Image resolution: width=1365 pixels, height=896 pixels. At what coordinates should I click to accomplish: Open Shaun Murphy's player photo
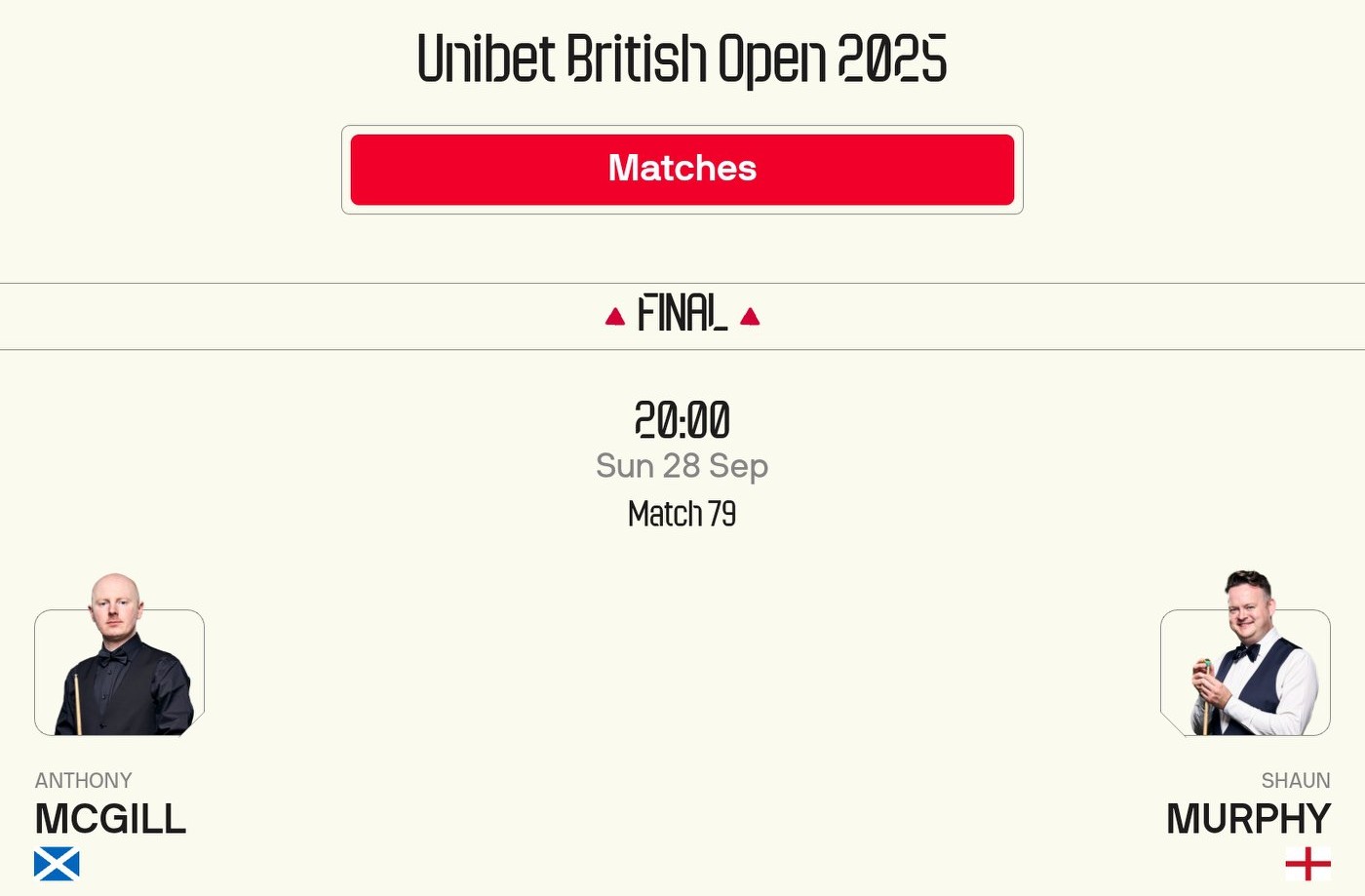tap(1245, 663)
